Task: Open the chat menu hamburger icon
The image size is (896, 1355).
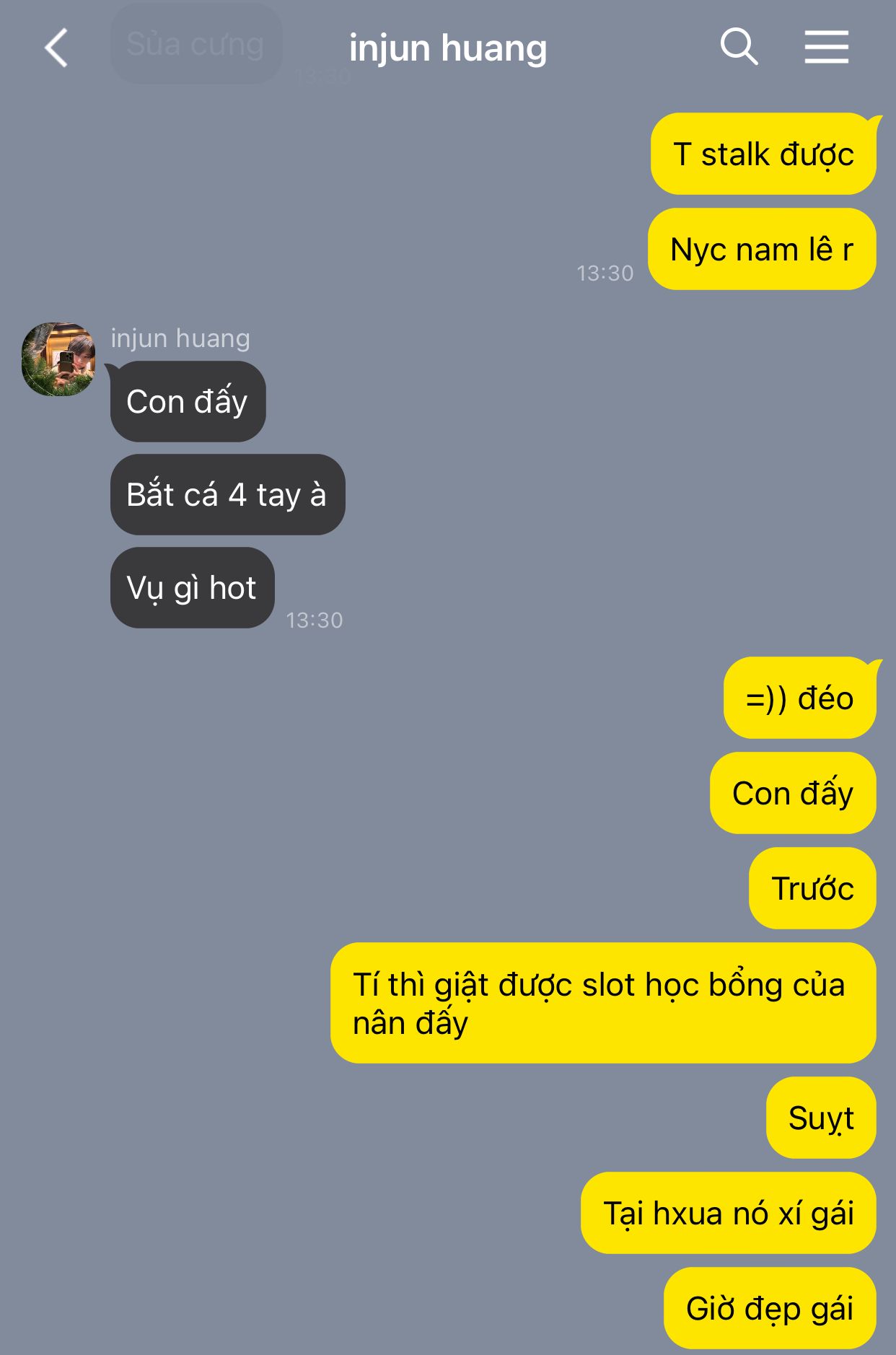Action: (827, 48)
